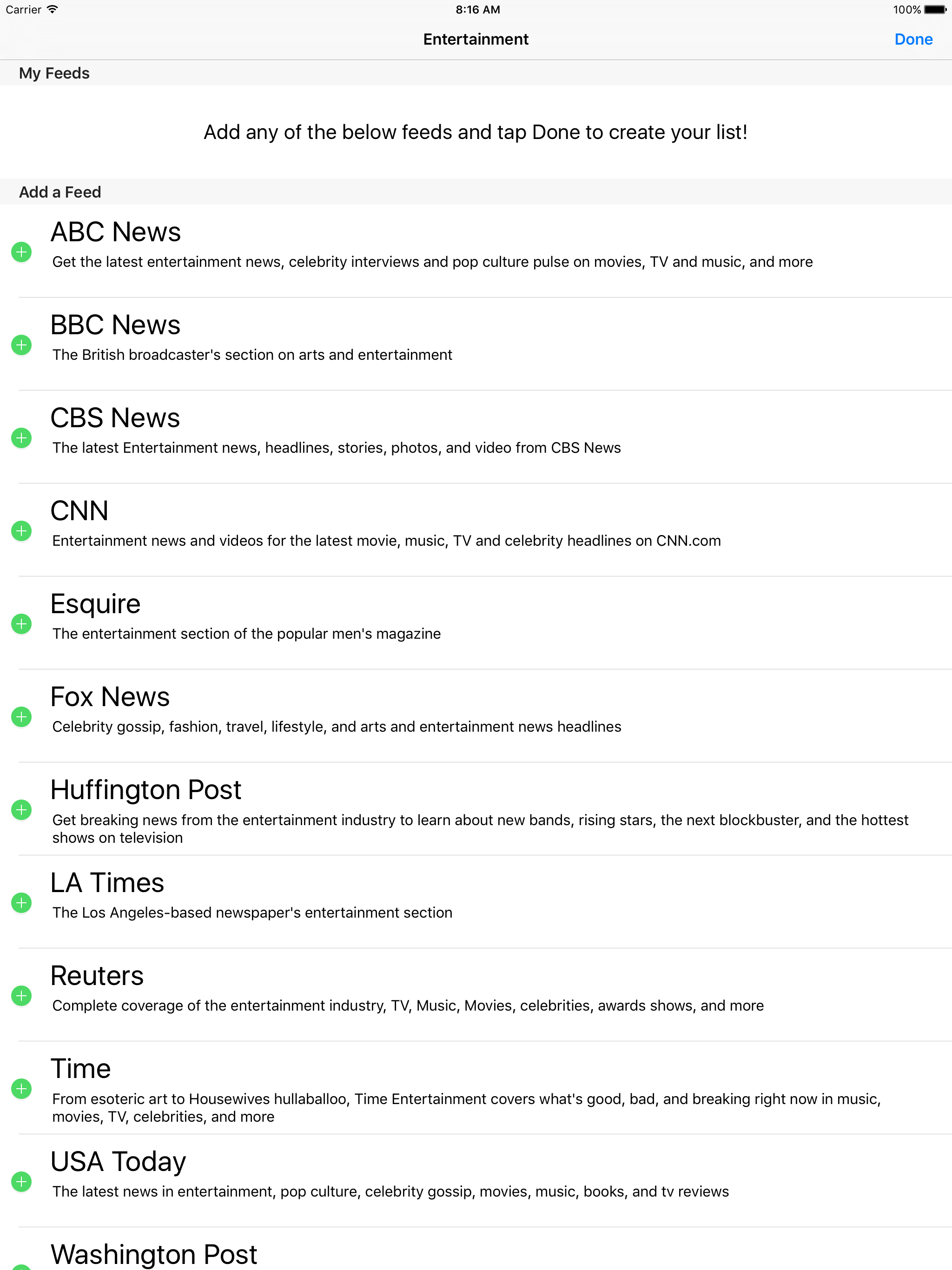This screenshot has width=952, height=1270.
Task: Add the CBS News feed
Action: click(x=22, y=438)
